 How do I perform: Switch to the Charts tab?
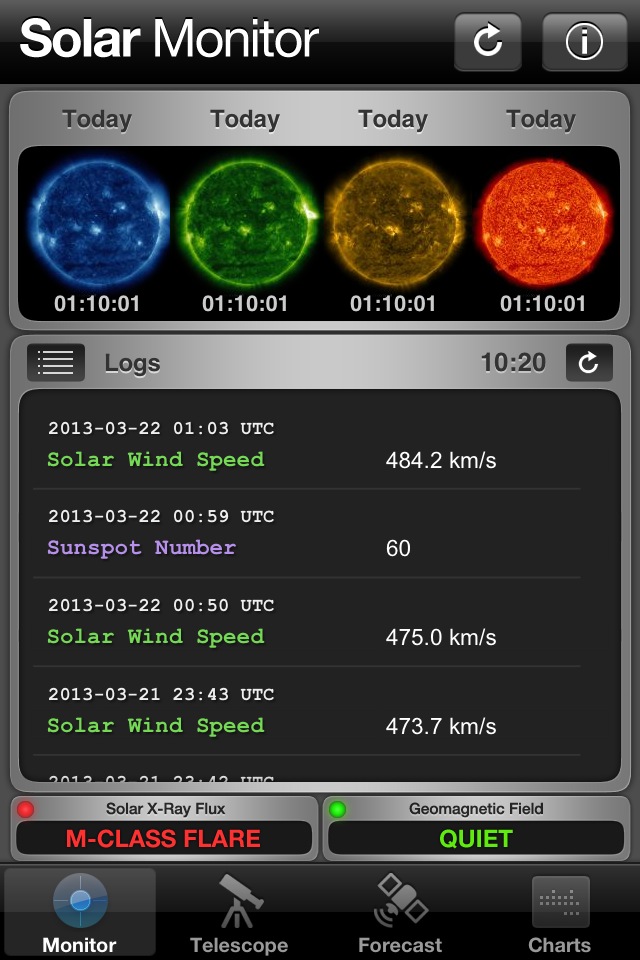[559, 912]
